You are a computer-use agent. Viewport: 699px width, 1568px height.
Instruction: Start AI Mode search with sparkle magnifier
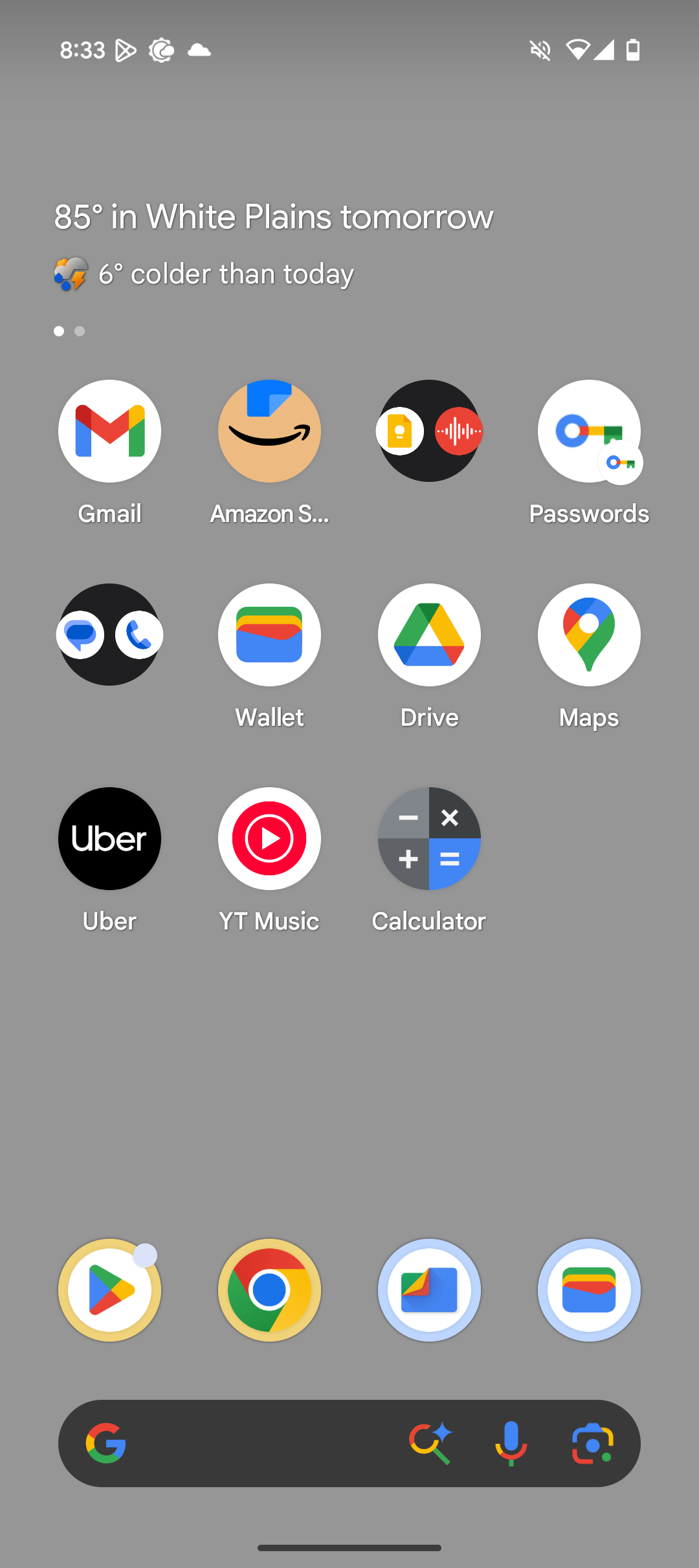[430, 1443]
